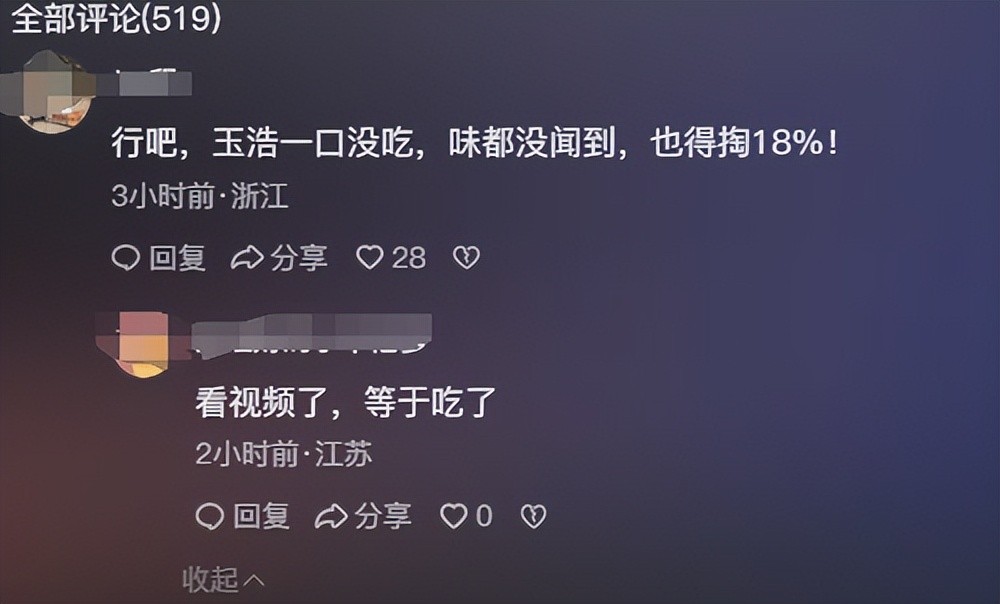Open the first commenter's avatar profile

pos(55,93)
